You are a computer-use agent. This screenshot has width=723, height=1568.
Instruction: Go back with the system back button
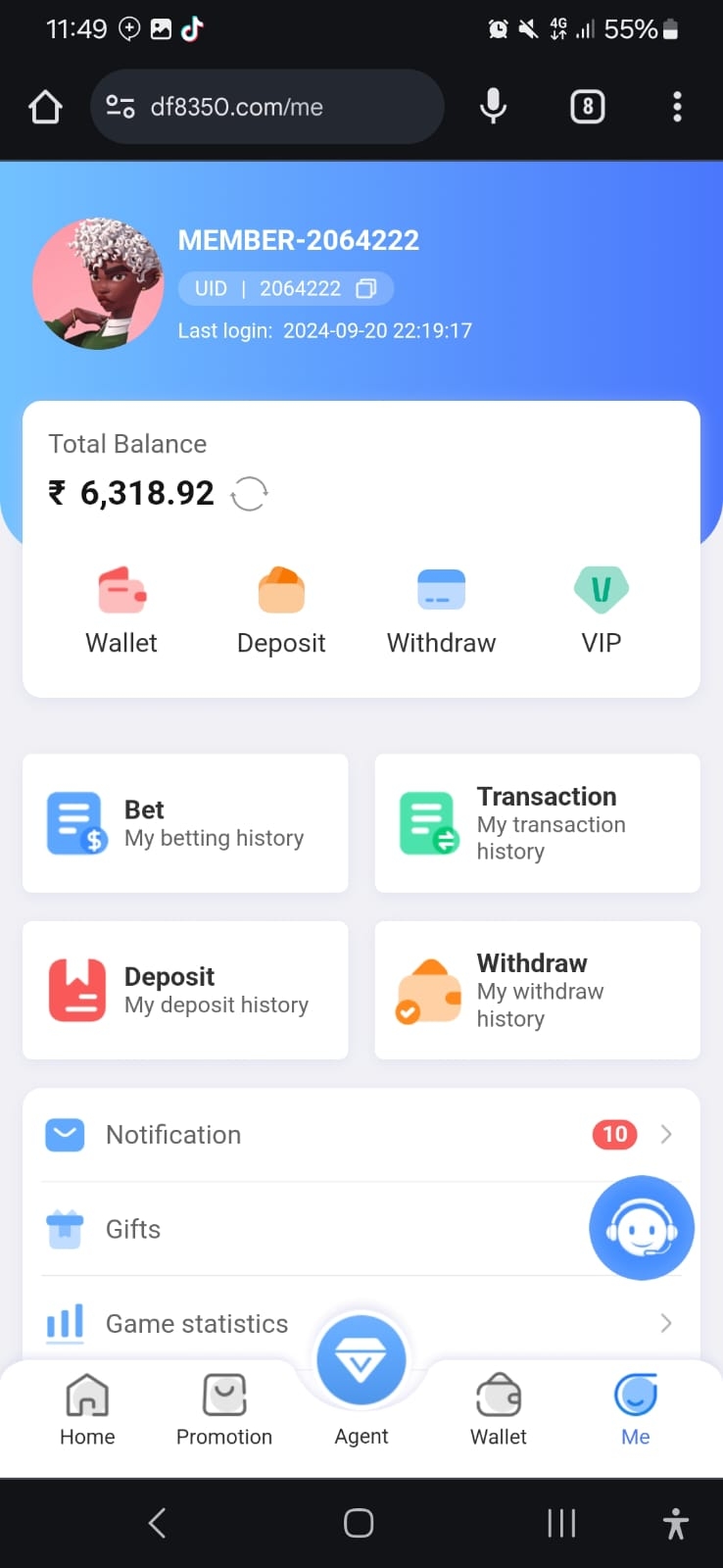[157, 1523]
